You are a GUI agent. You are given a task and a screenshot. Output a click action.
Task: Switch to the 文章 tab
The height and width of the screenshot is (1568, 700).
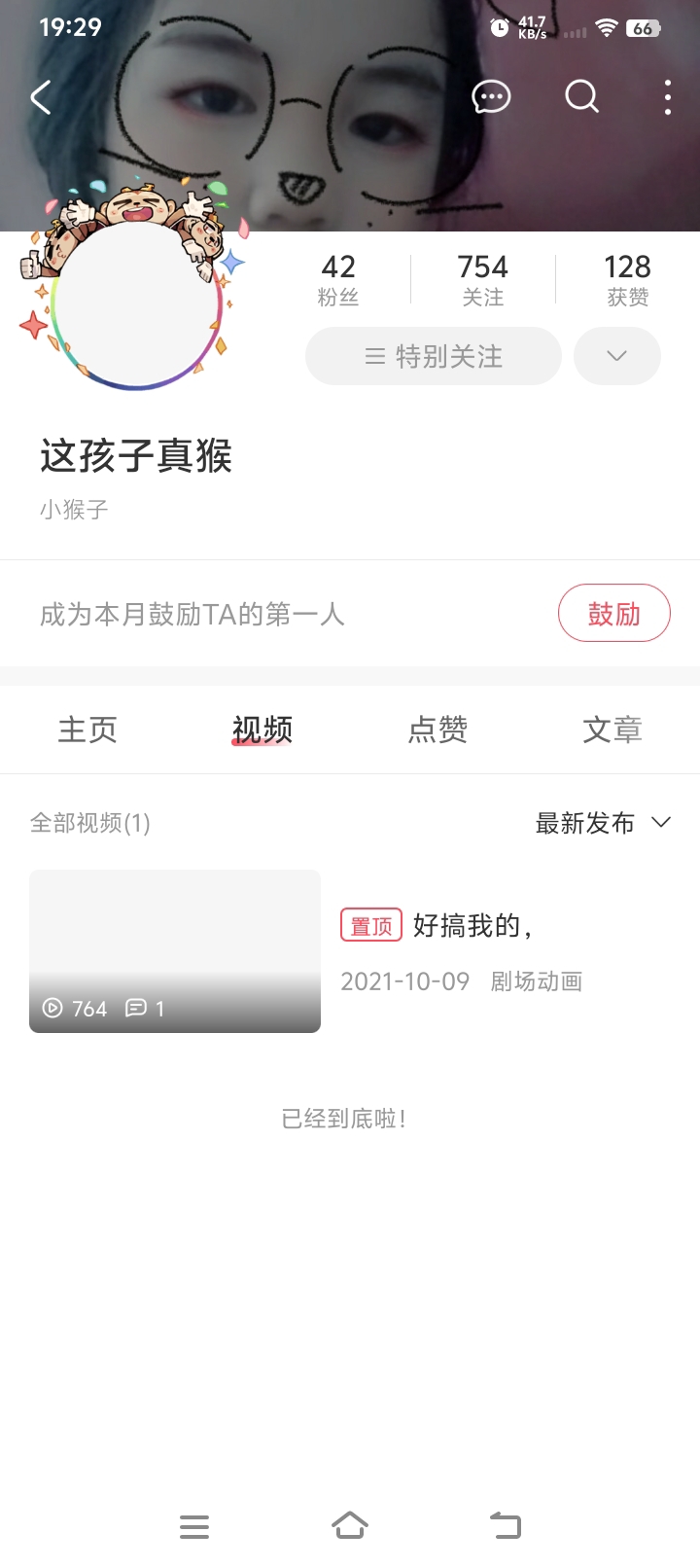click(612, 730)
